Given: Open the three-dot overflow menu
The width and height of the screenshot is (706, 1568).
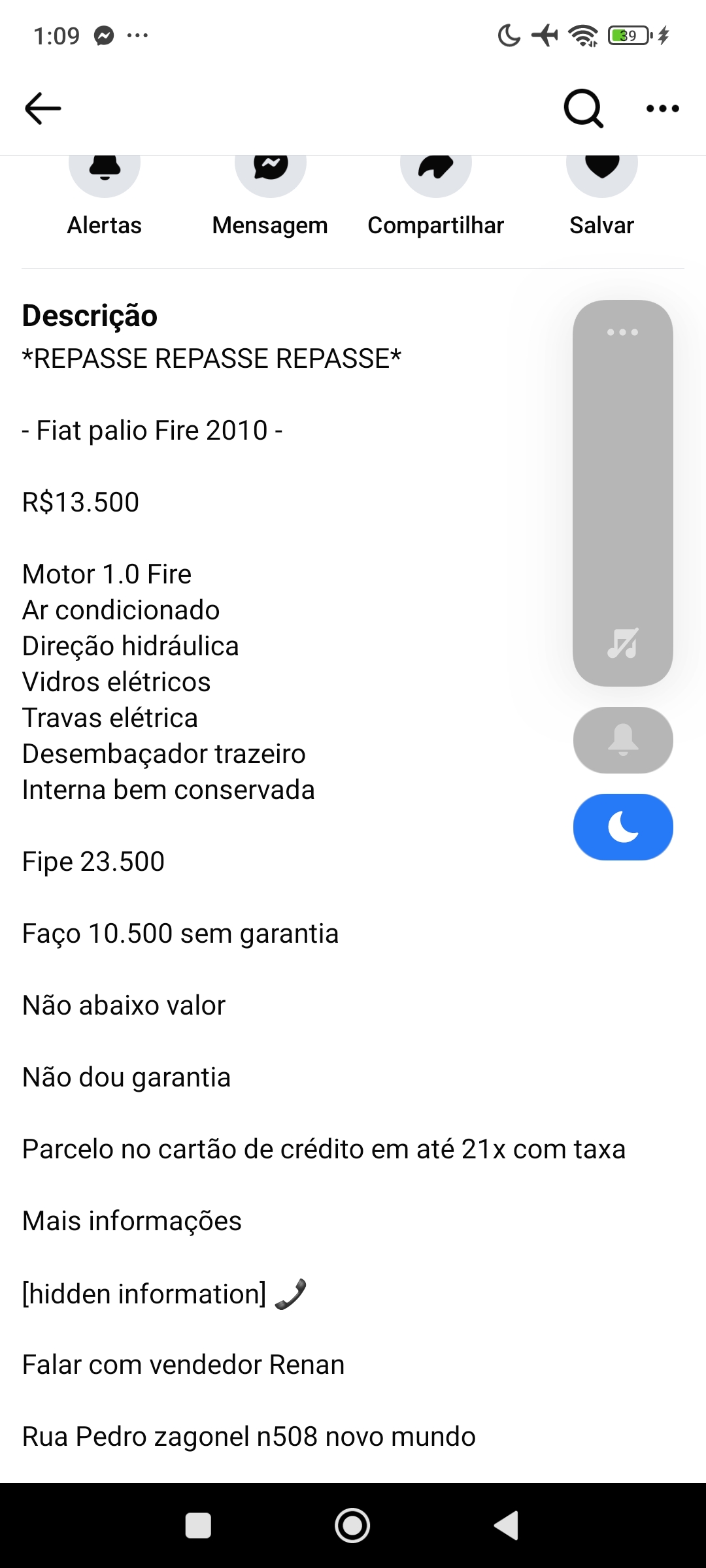Looking at the screenshot, I should (x=662, y=108).
